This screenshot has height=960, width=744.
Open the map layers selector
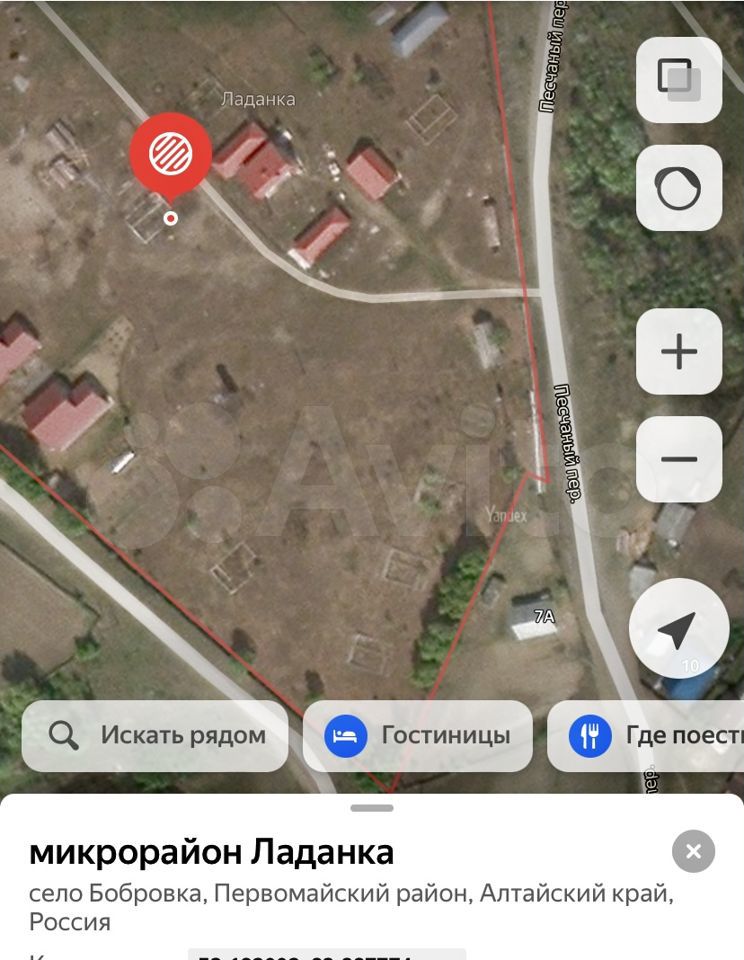[679, 80]
